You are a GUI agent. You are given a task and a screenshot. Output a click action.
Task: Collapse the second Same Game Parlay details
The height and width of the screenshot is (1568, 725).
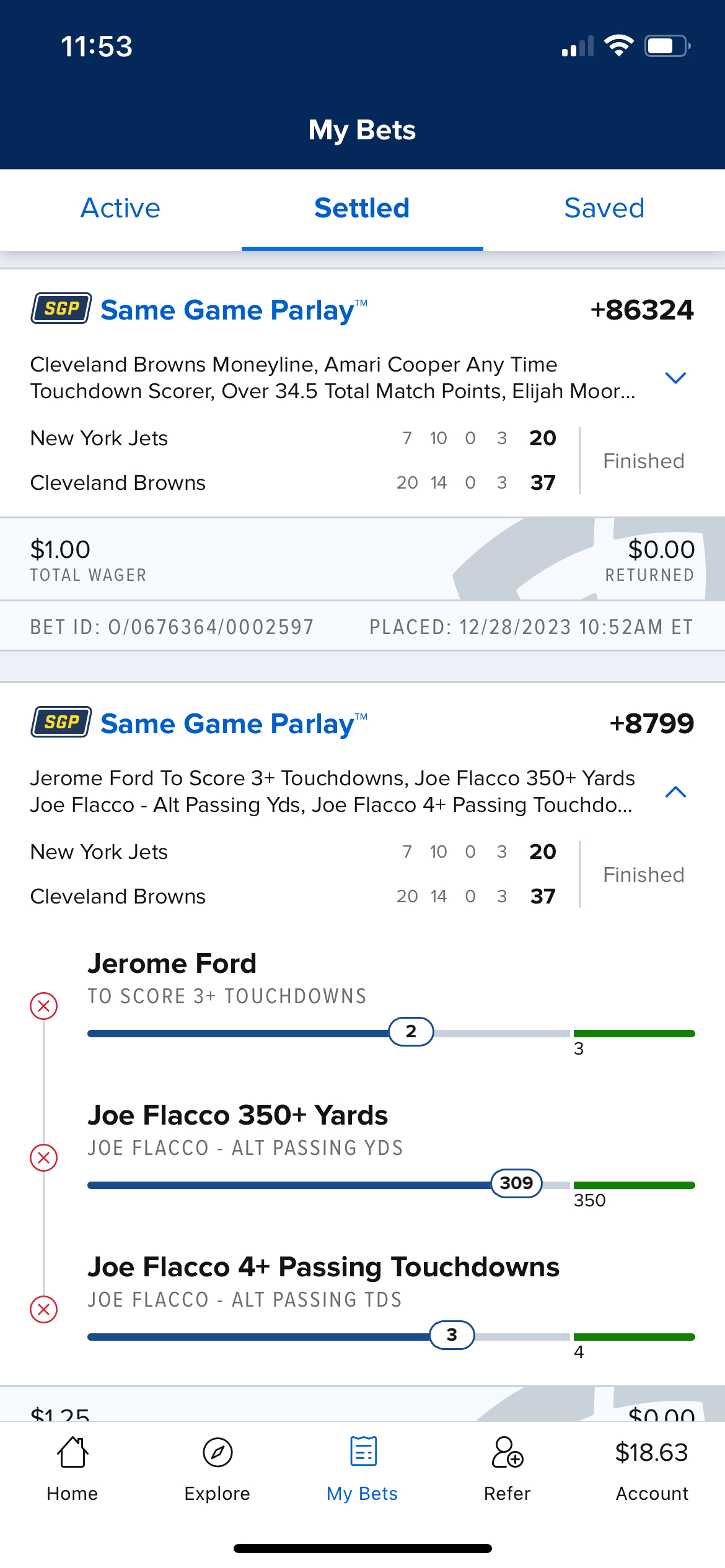coord(677,791)
